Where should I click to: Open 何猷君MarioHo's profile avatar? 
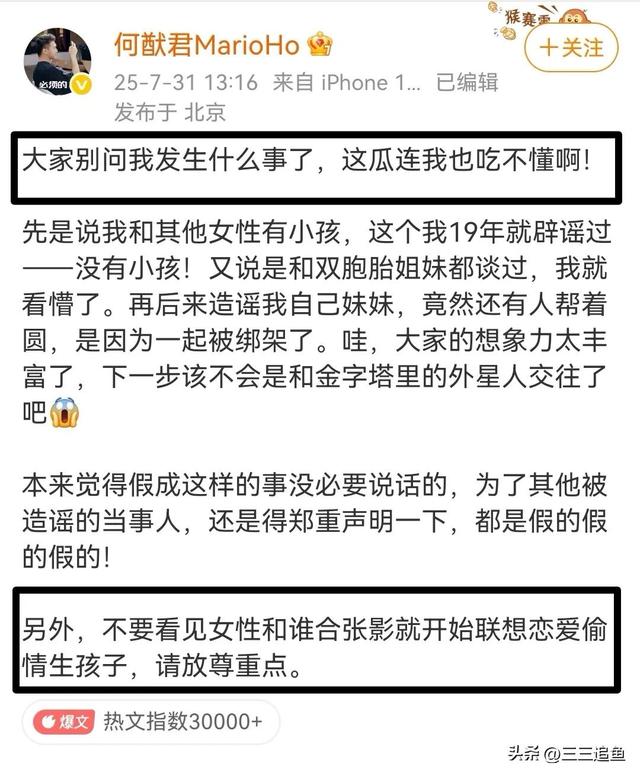pos(57,62)
